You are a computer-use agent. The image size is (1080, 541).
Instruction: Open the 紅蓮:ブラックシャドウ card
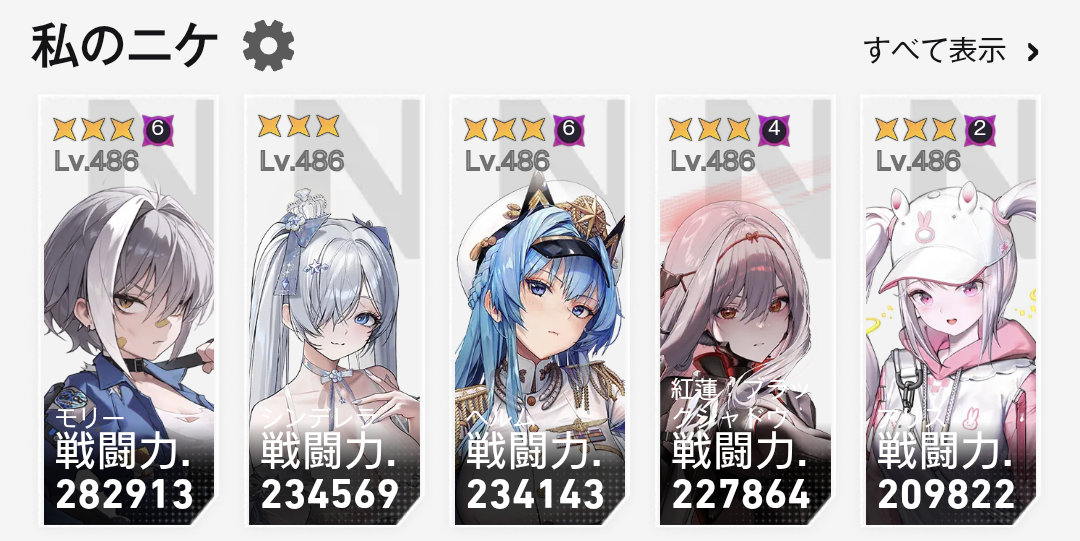(744, 310)
